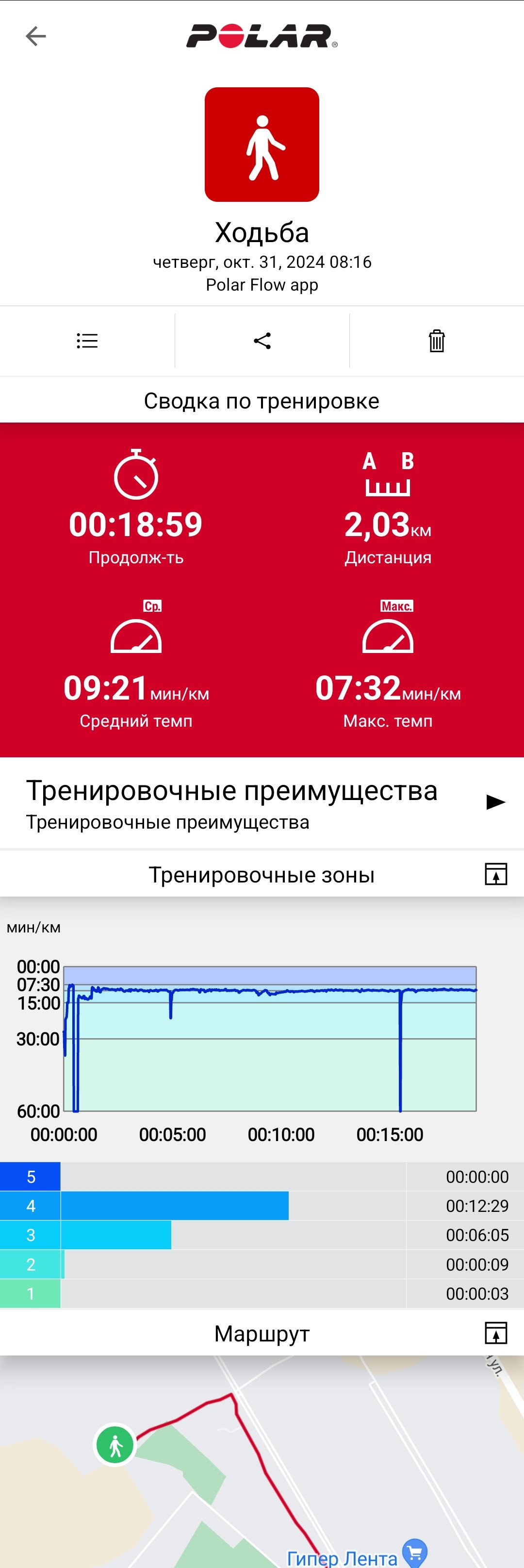This screenshot has width=524, height=1568.
Task: Open Тренировочные преимущества section
Action: tap(262, 803)
